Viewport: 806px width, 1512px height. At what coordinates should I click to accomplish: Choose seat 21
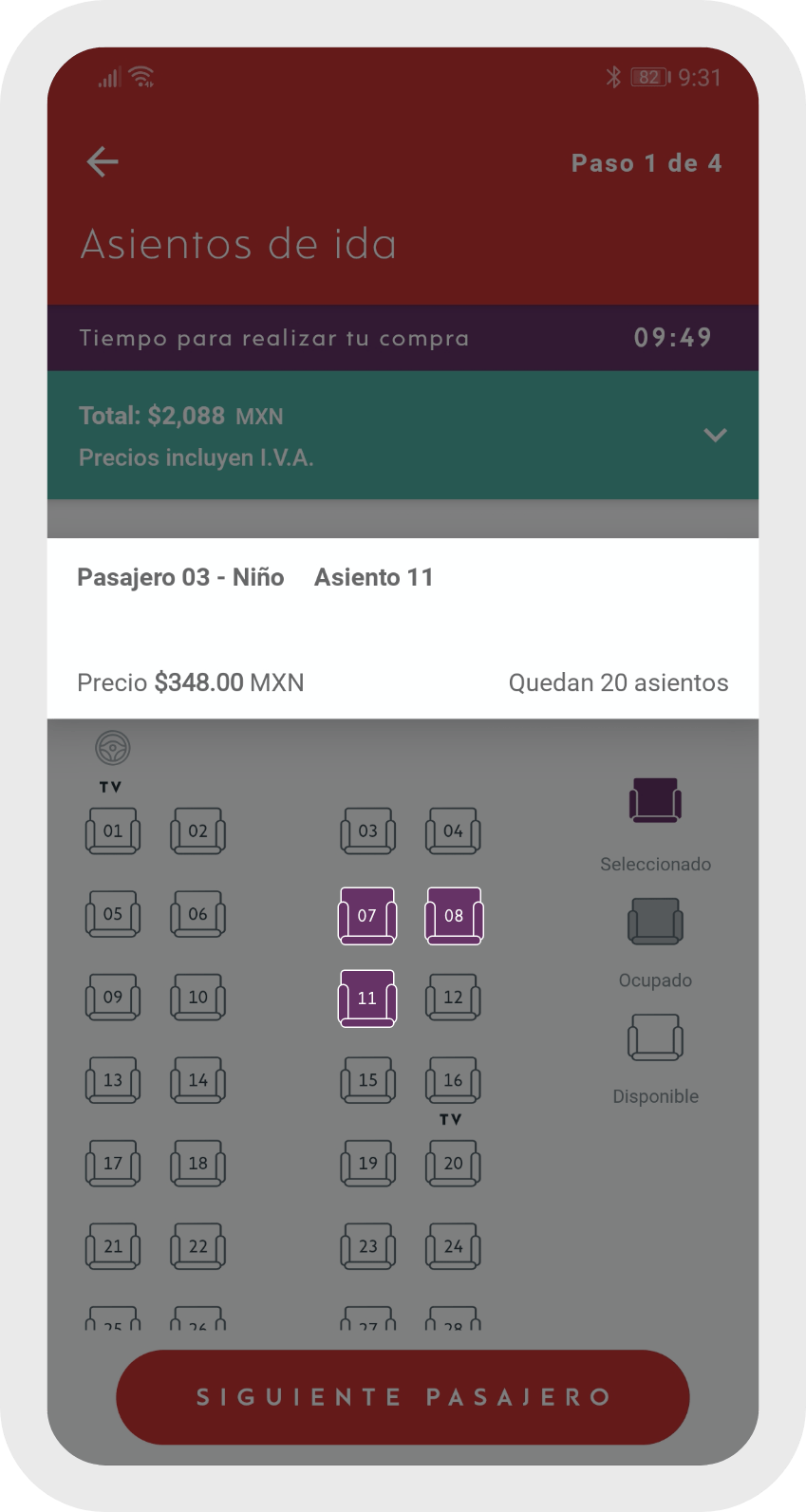click(113, 1246)
